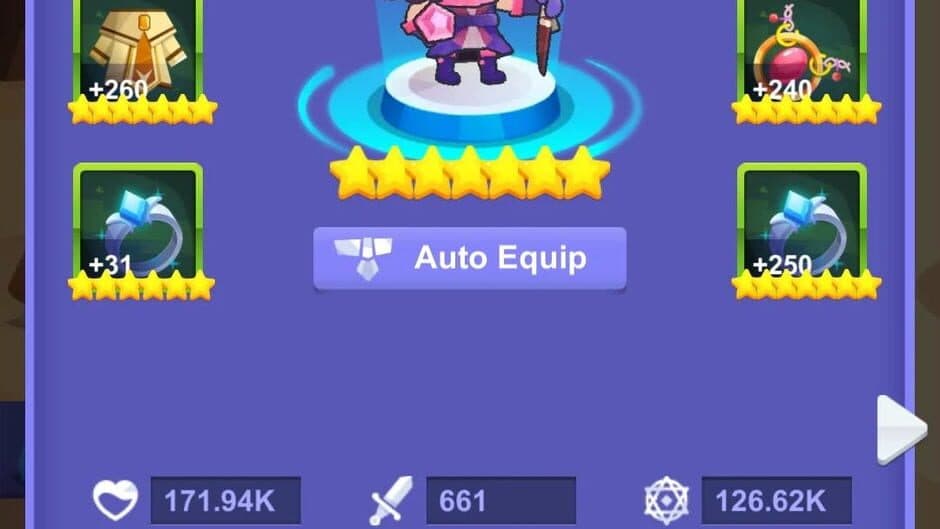Tap the Auto Equip button
This screenshot has height=529, width=940.
[x=470, y=259]
